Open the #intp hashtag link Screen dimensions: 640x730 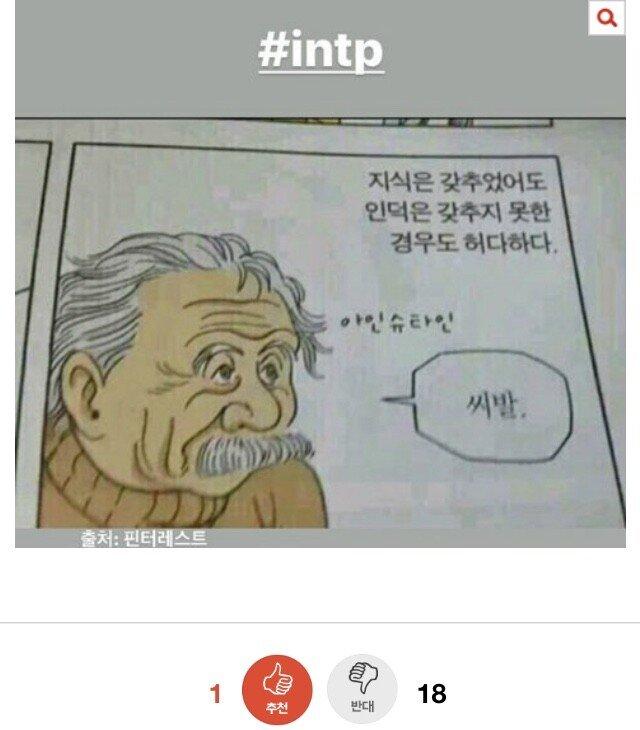320,52
